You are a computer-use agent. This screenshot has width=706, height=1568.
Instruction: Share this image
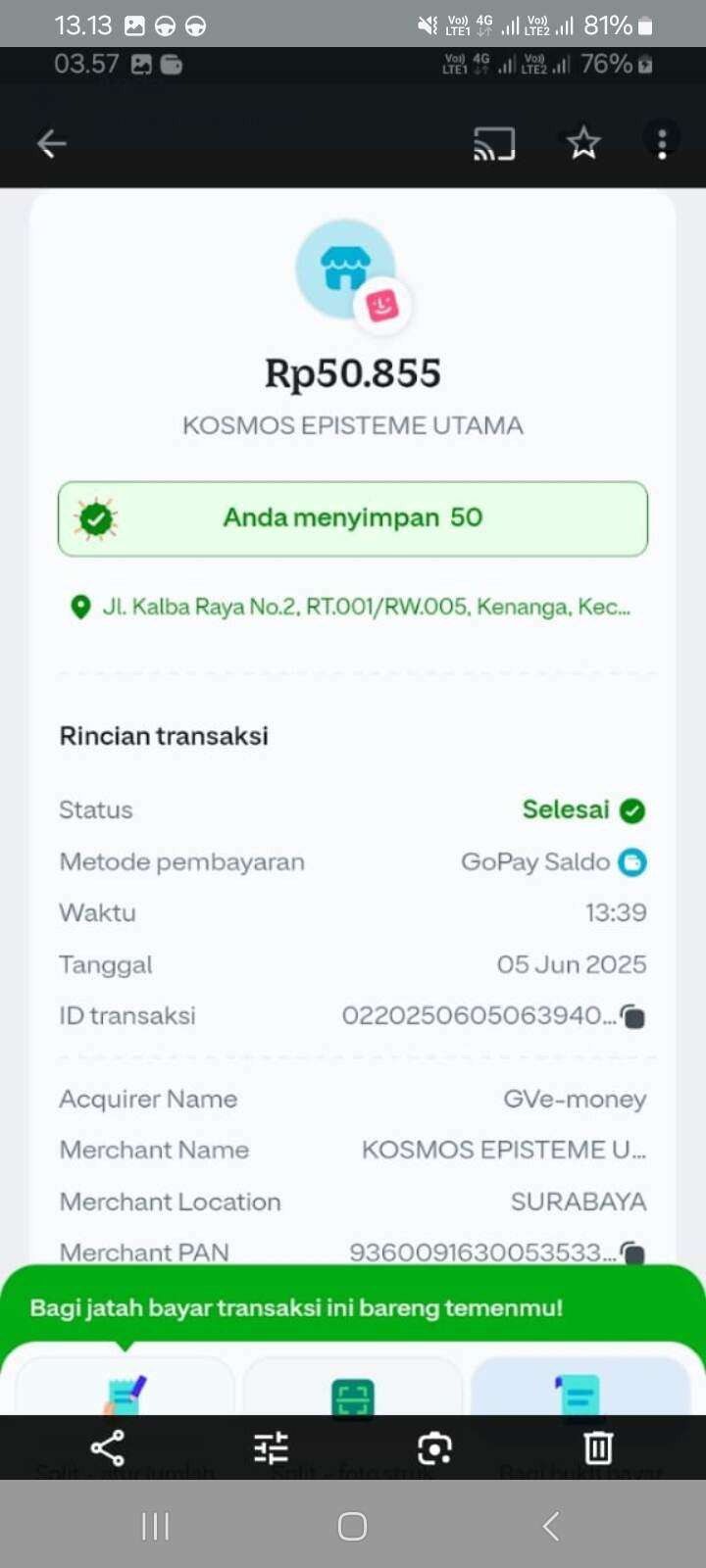tap(107, 1447)
